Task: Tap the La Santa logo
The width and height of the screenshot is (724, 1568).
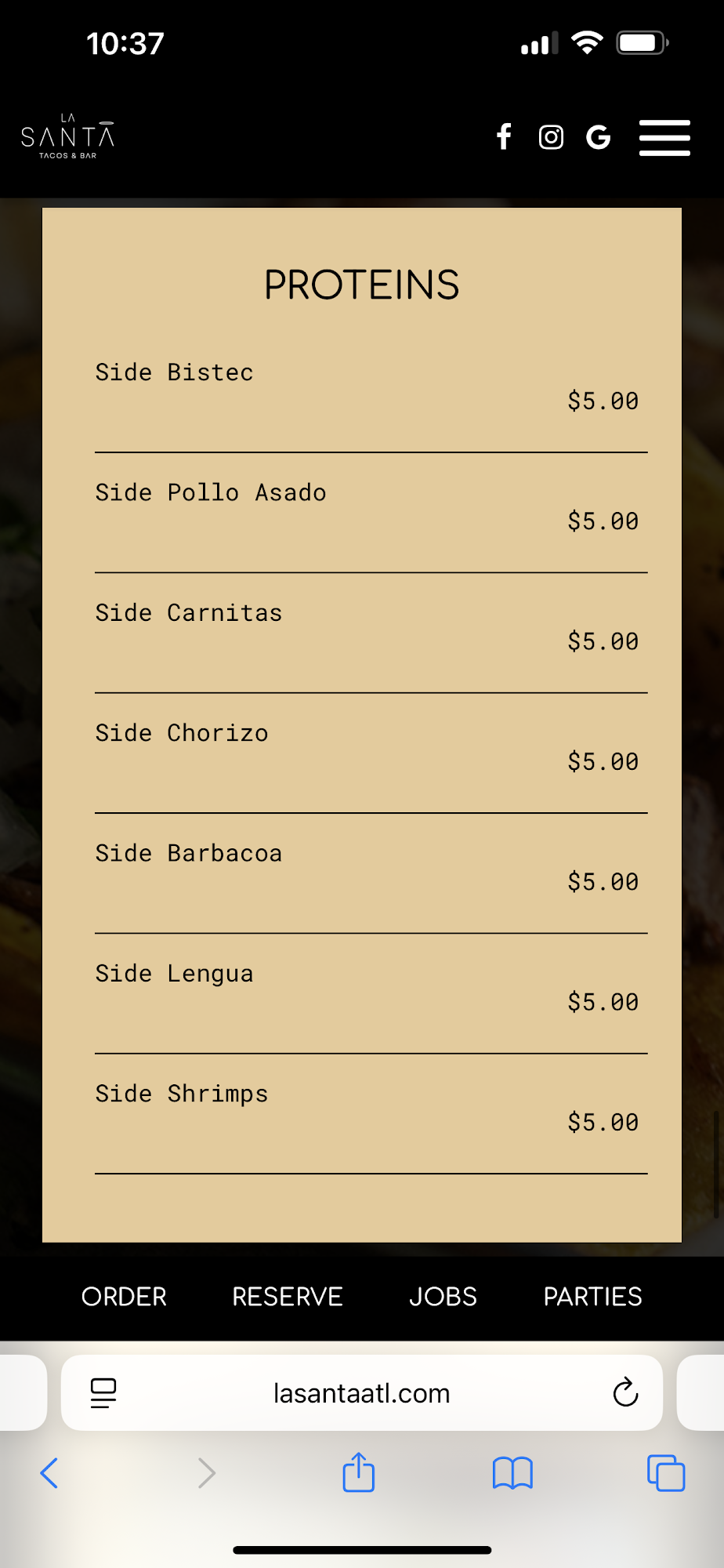Action: click(68, 137)
